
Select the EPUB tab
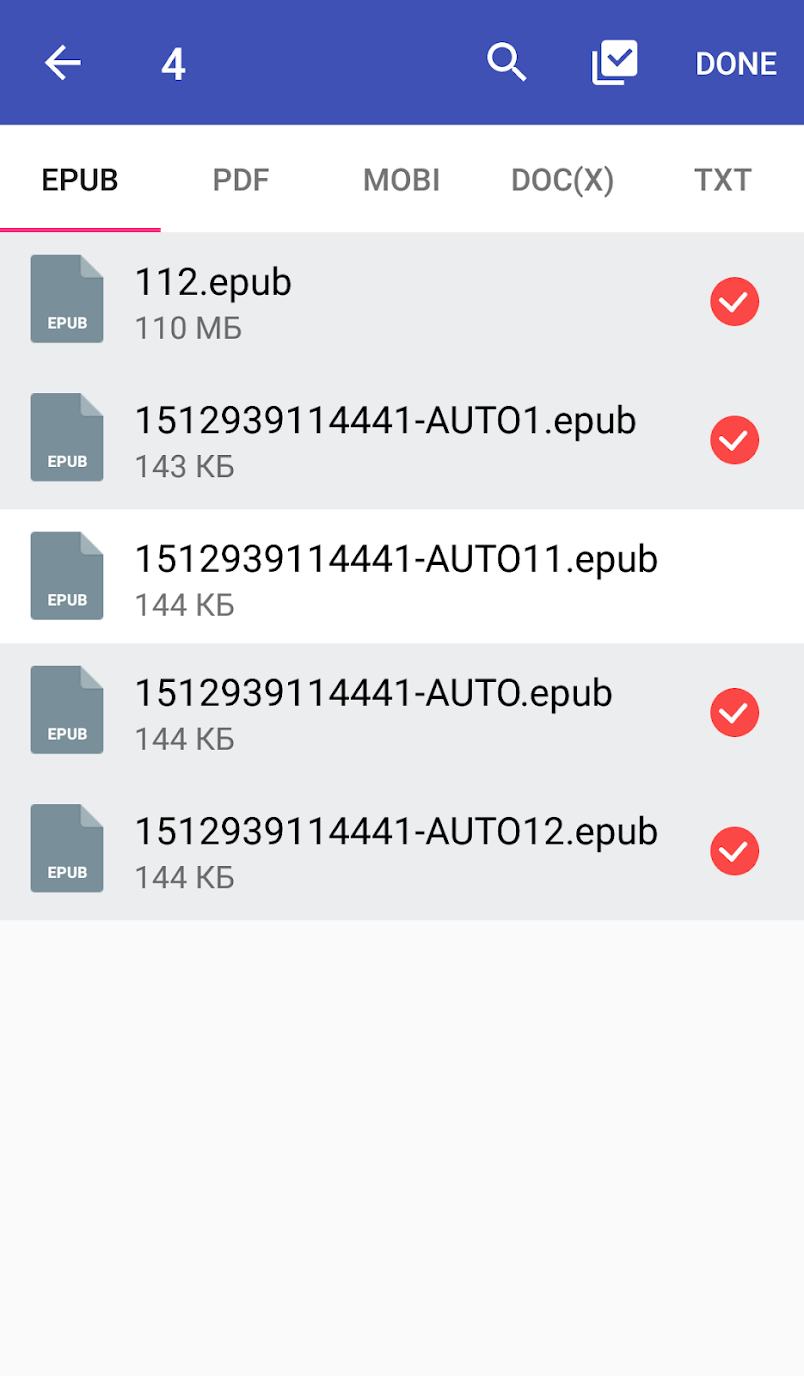click(x=80, y=180)
